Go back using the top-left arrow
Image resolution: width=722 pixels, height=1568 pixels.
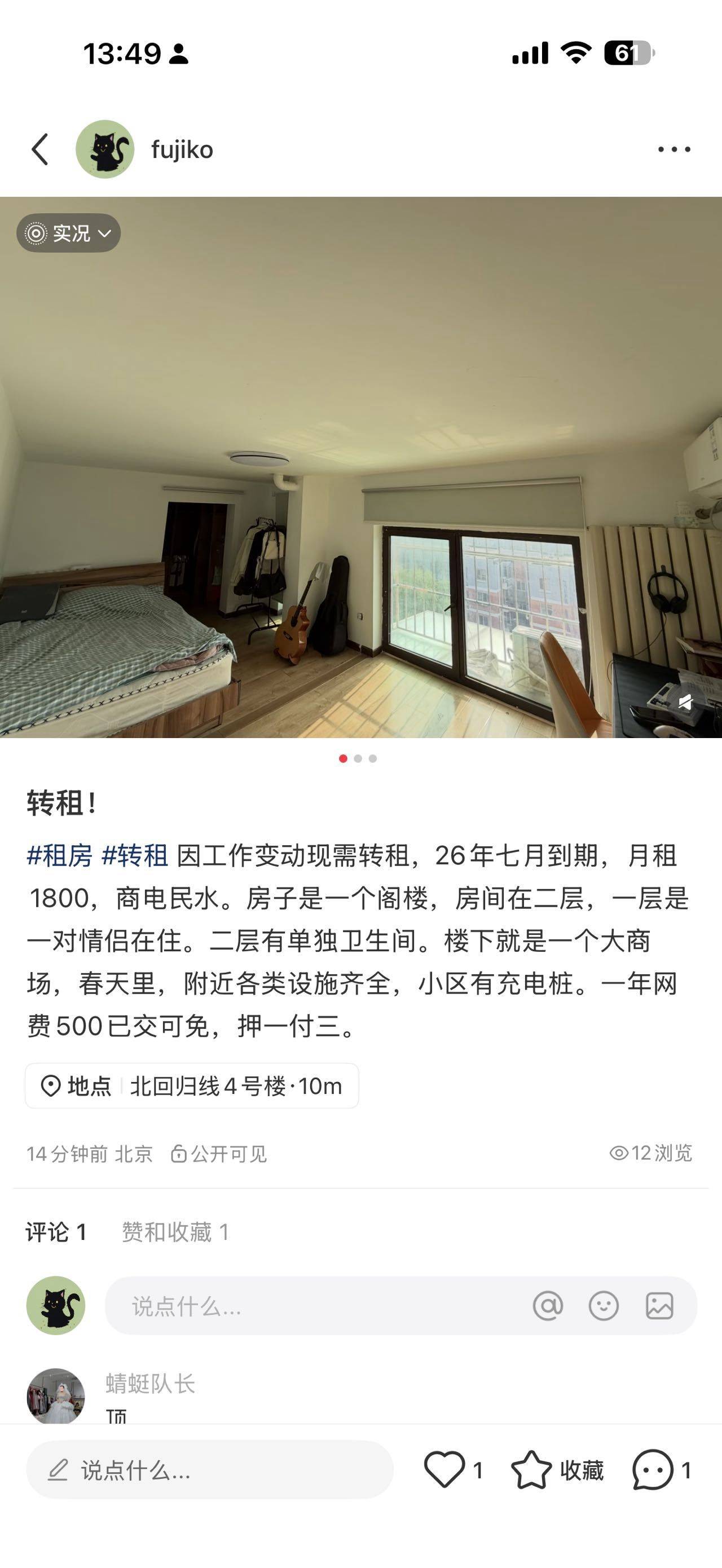point(40,150)
